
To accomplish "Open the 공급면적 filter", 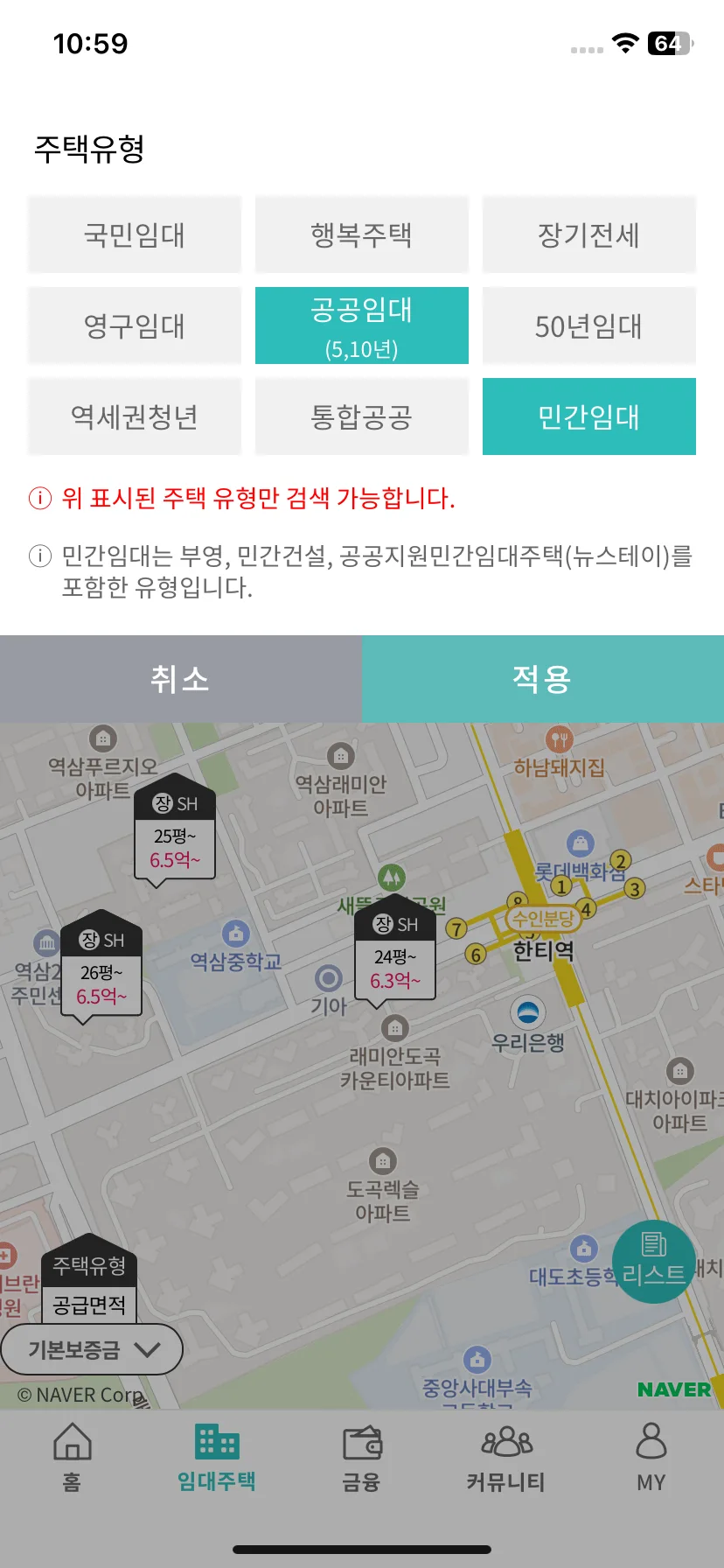I will (x=89, y=1305).
